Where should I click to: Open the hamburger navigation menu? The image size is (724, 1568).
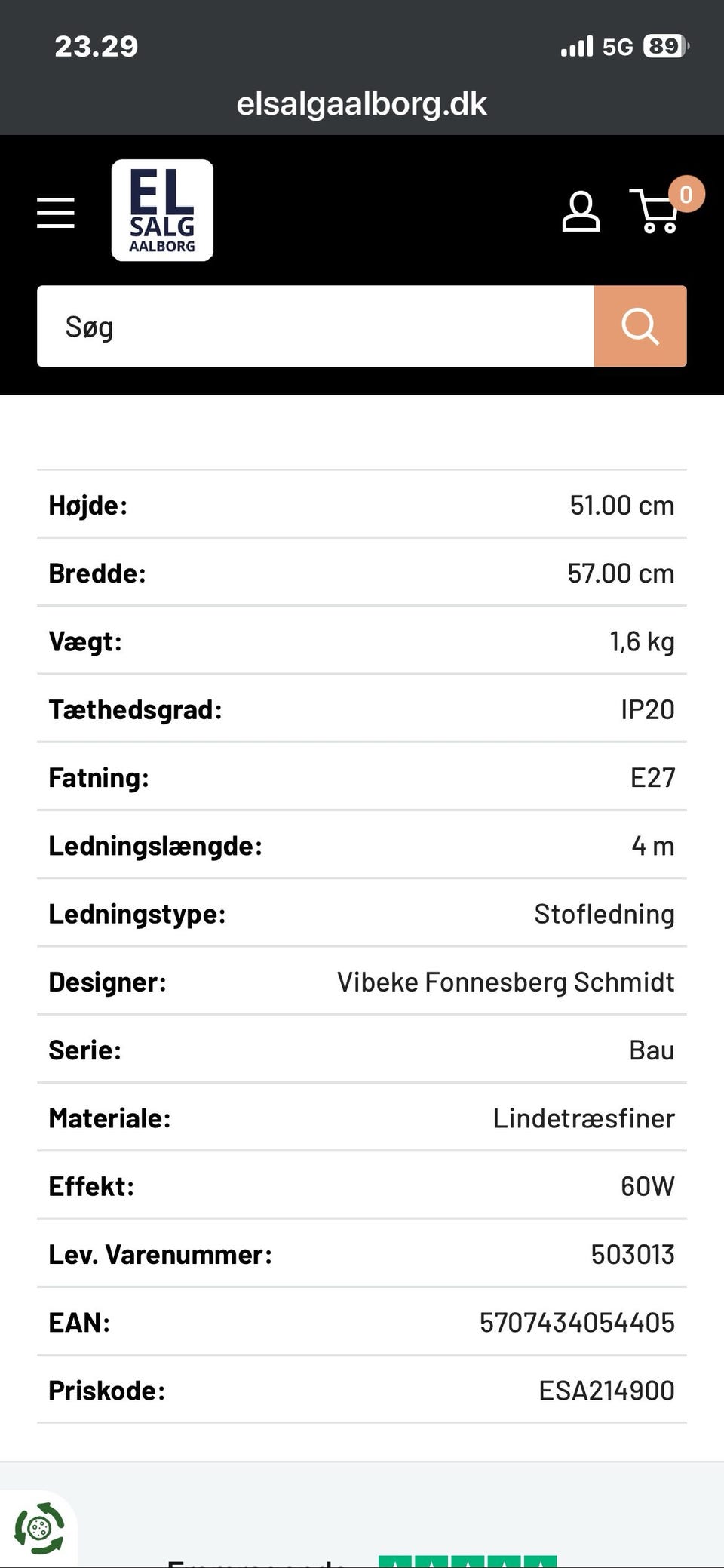pos(55,212)
